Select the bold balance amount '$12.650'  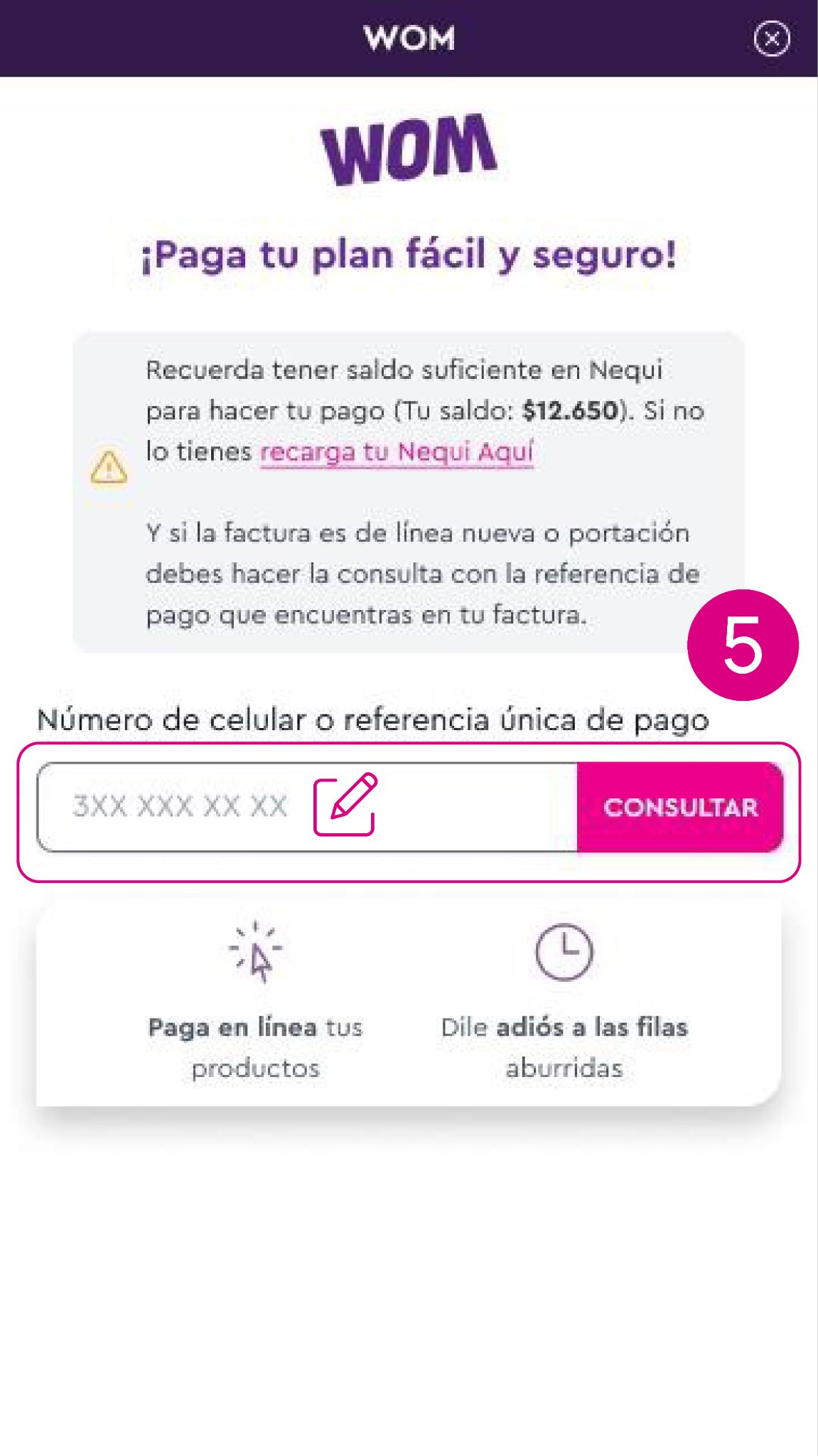[x=570, y=410]
